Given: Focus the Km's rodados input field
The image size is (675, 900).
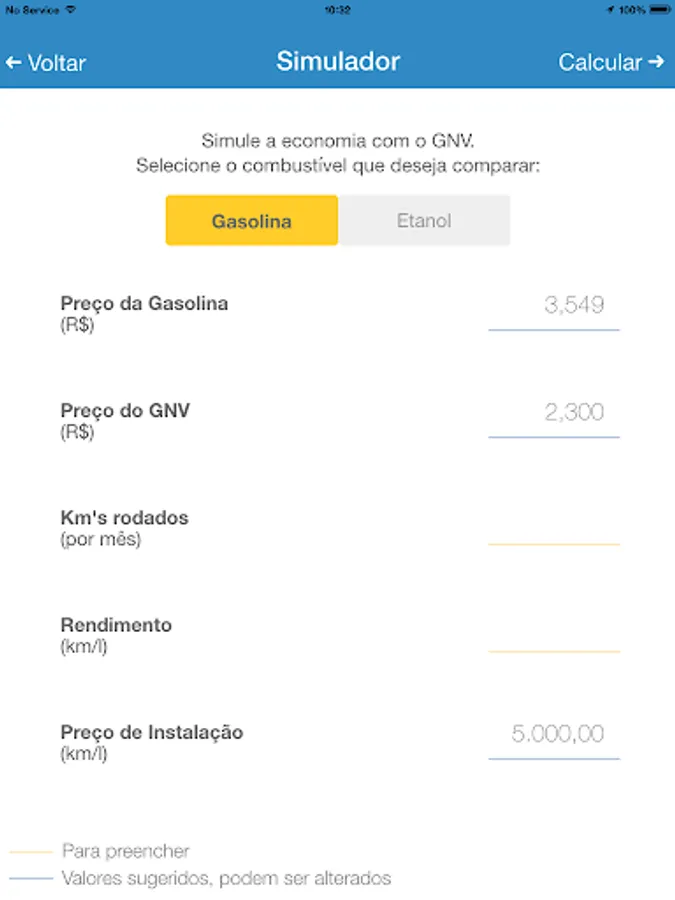Looking at the screenshot, I should [x=554, y=523].
